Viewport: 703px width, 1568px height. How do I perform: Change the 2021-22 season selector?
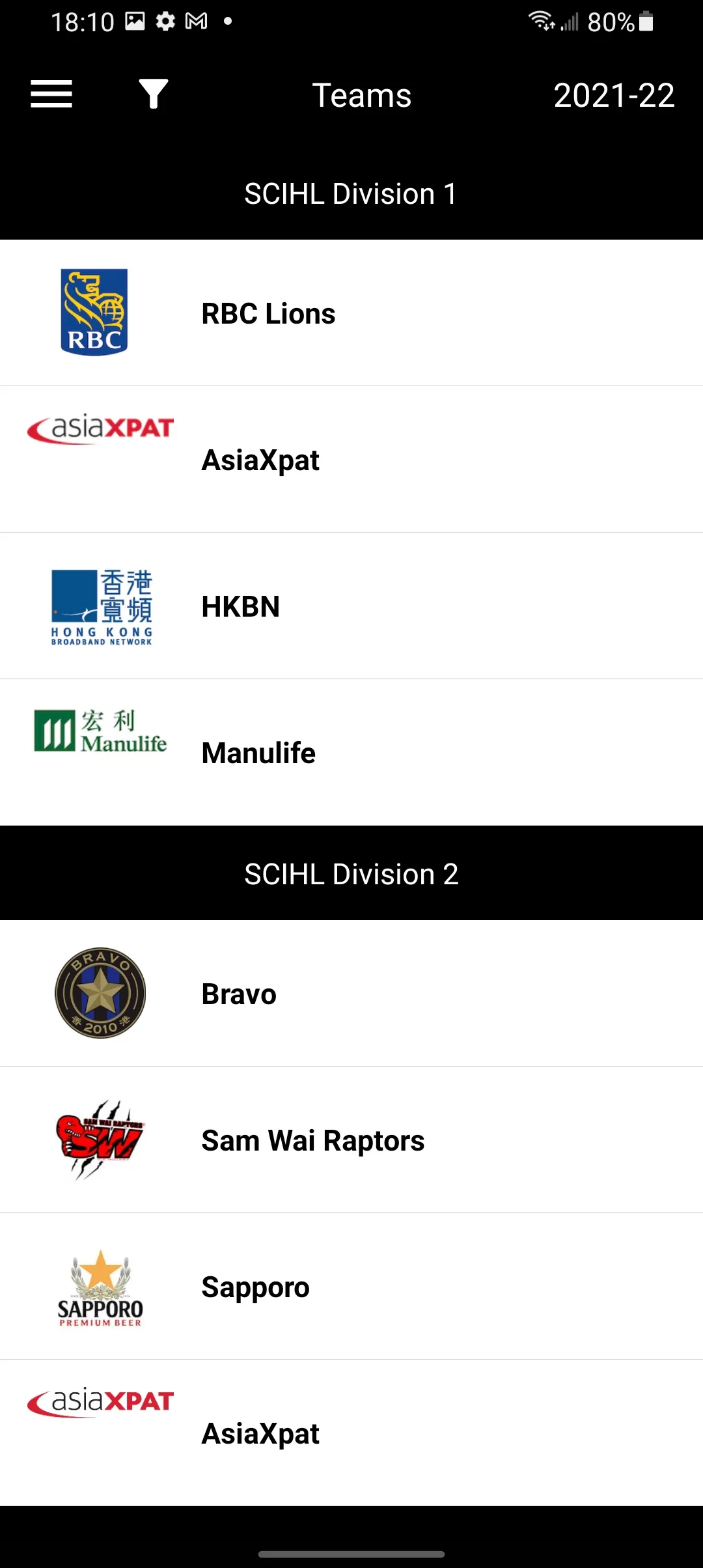[x=614, y=95]
